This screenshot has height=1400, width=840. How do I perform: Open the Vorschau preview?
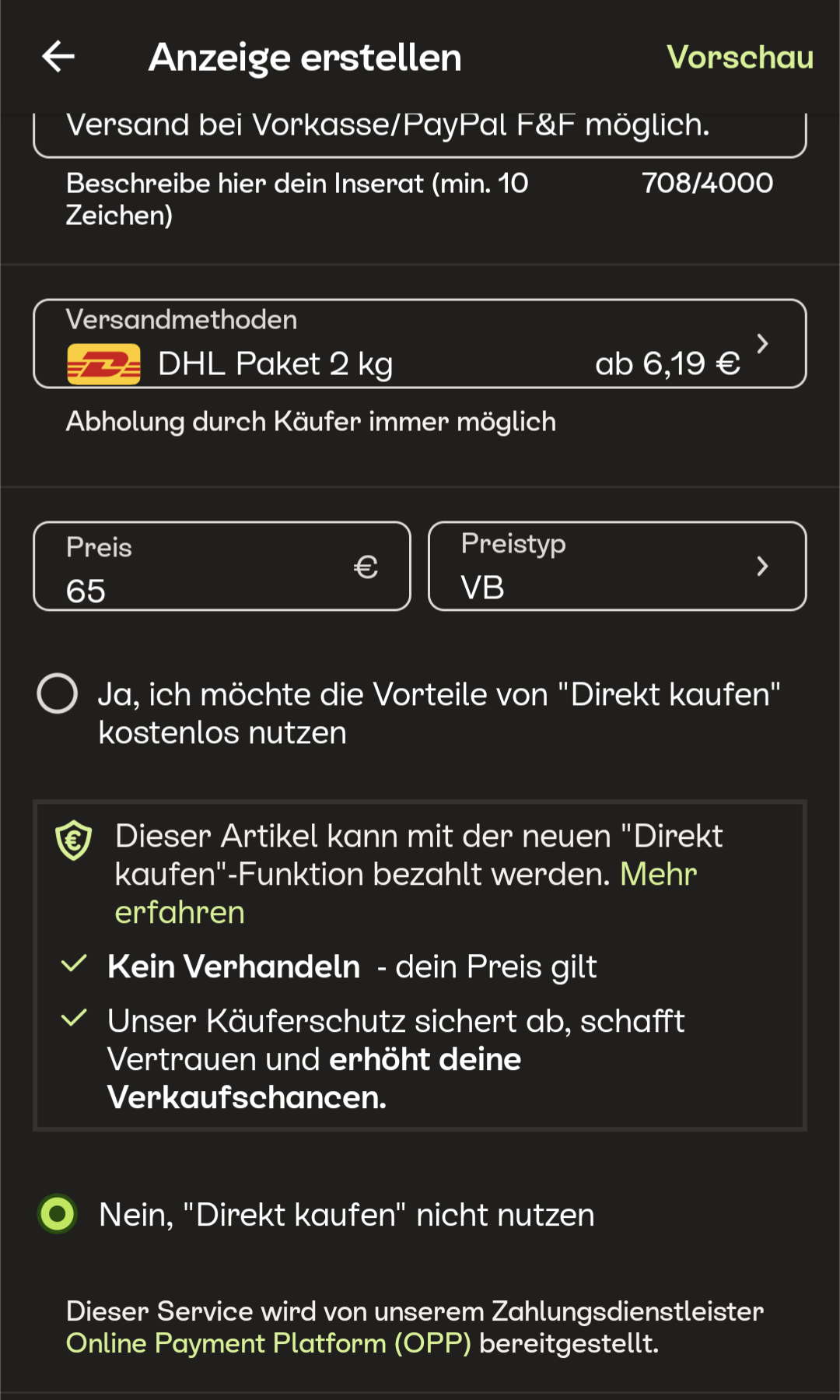coord(740,57)
